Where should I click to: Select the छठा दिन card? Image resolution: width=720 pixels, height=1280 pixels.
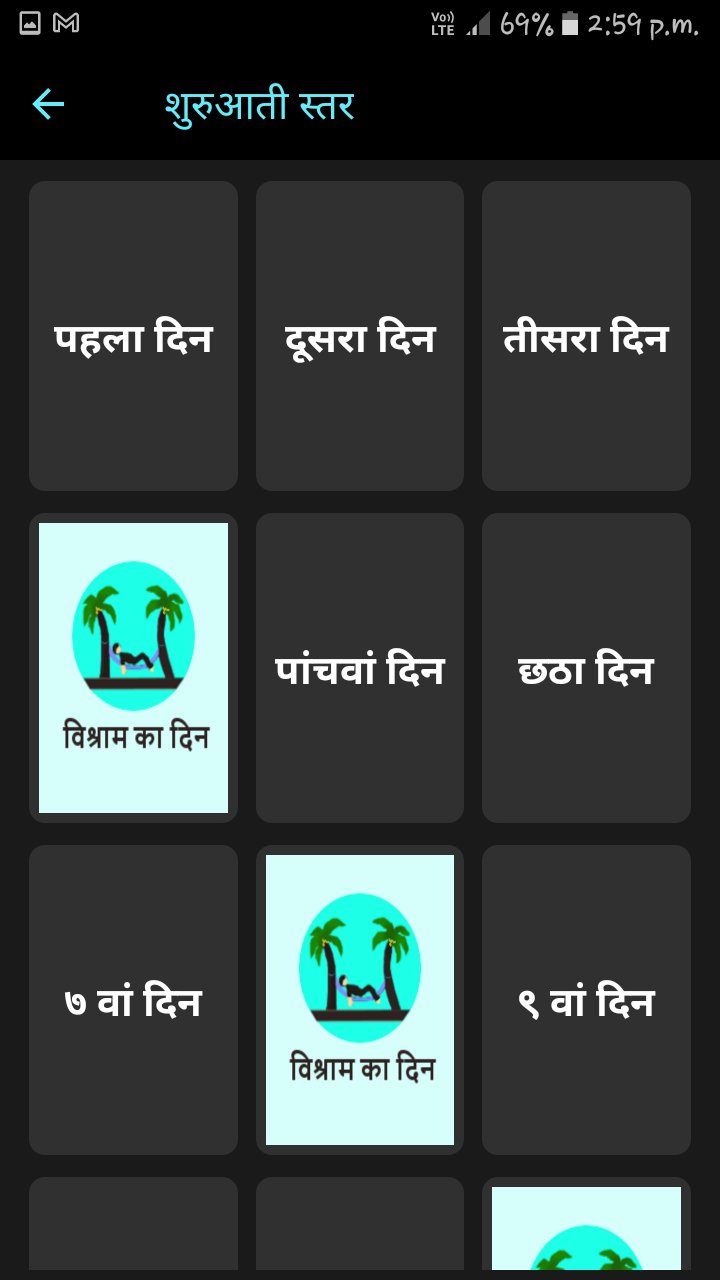pos(586,668)
